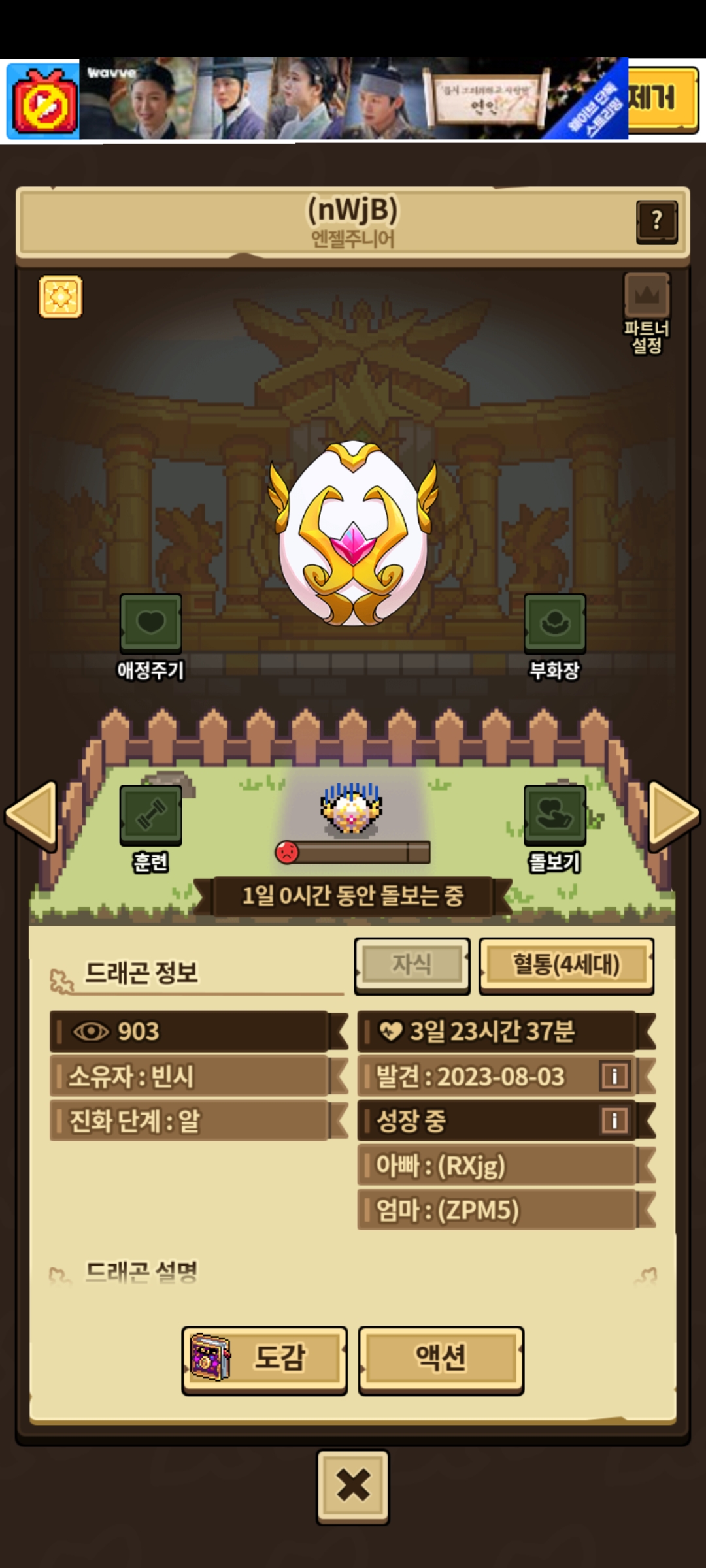The width and height of the screenshot is (706, 1568).
Task: Open 자식 offspring tab
Action: click(x=412, y=966)
